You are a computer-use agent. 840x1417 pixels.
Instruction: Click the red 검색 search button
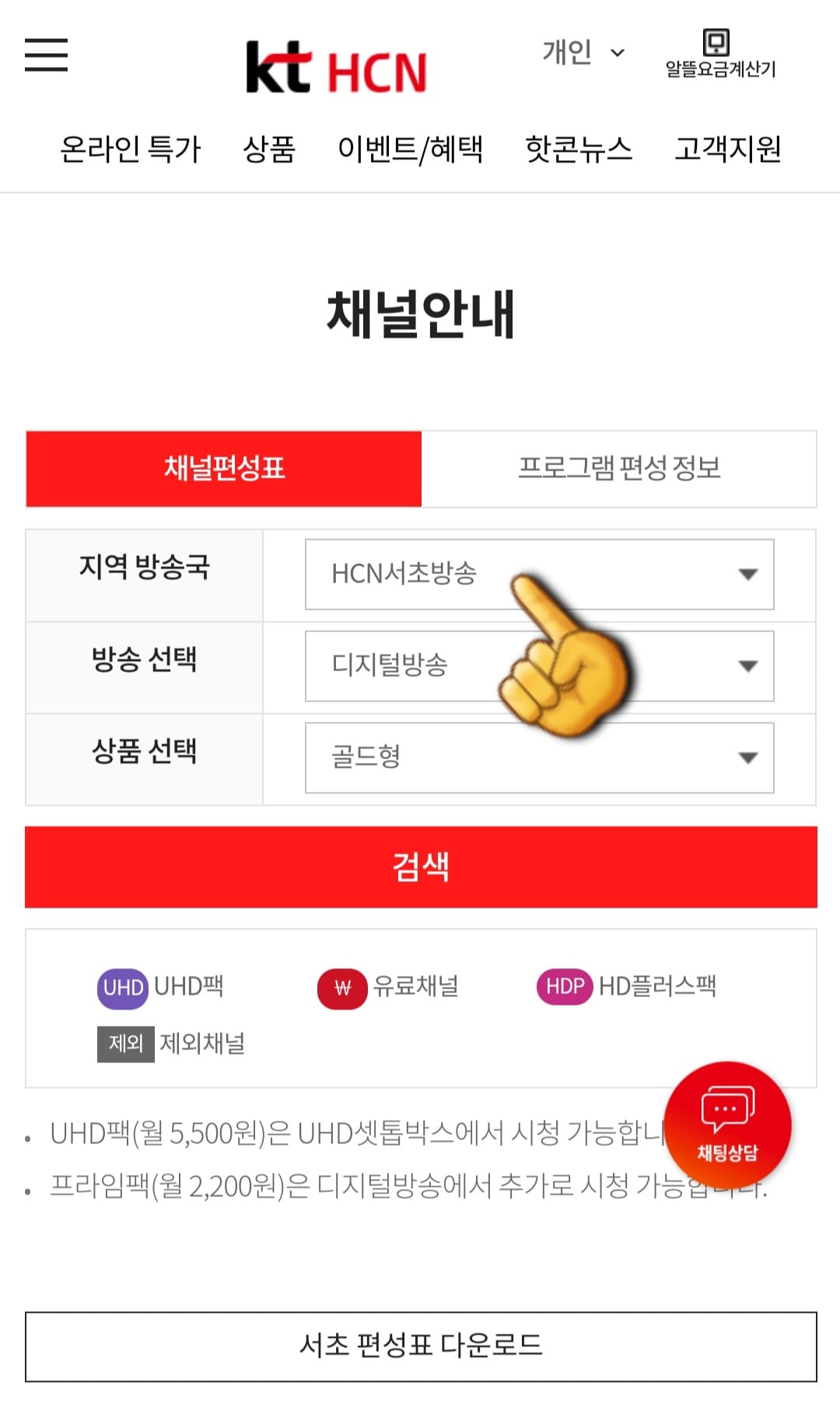[420, 866]
